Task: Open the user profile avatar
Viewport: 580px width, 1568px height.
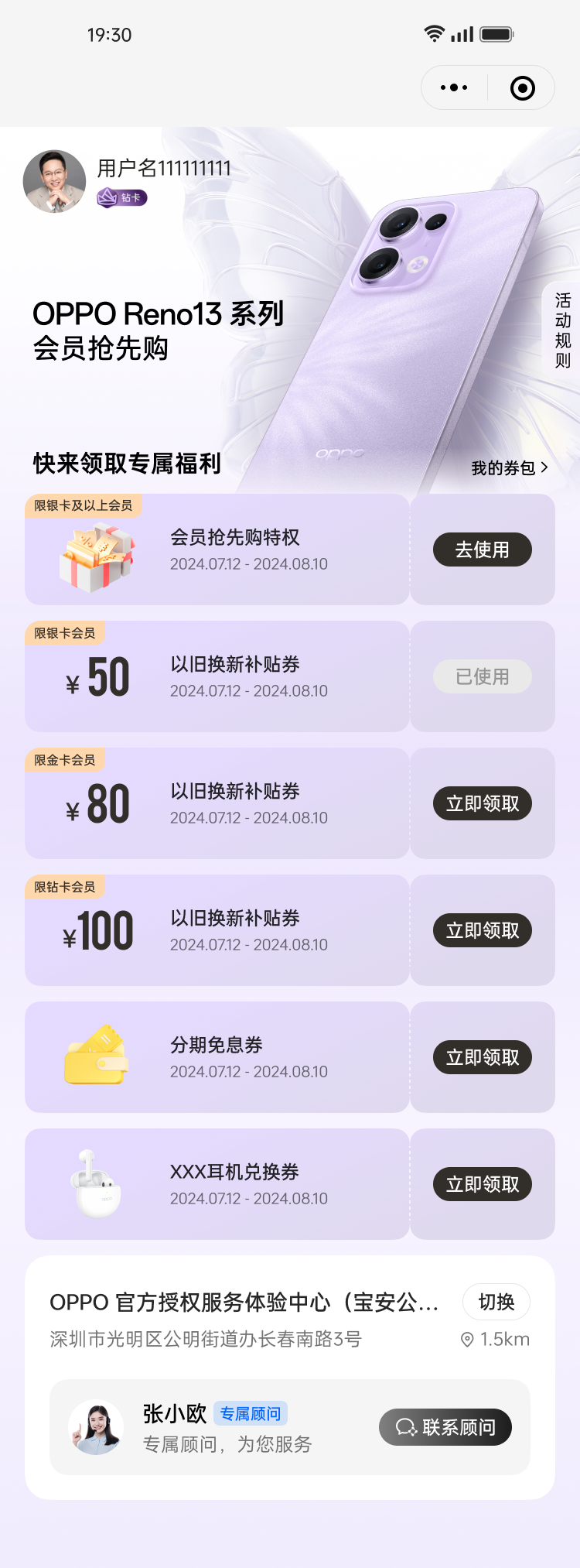Action: point(54,181)
